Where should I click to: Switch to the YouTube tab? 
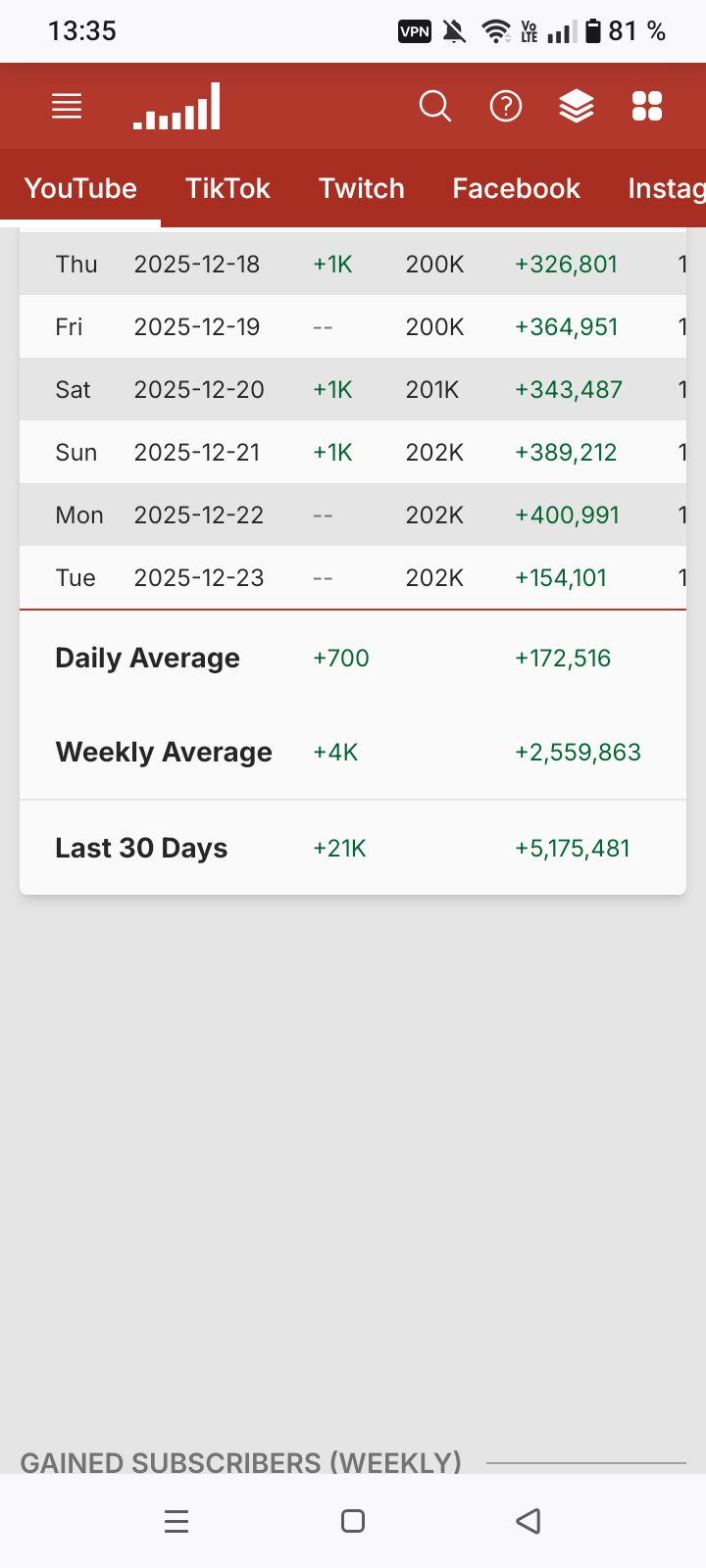point(80,188)
